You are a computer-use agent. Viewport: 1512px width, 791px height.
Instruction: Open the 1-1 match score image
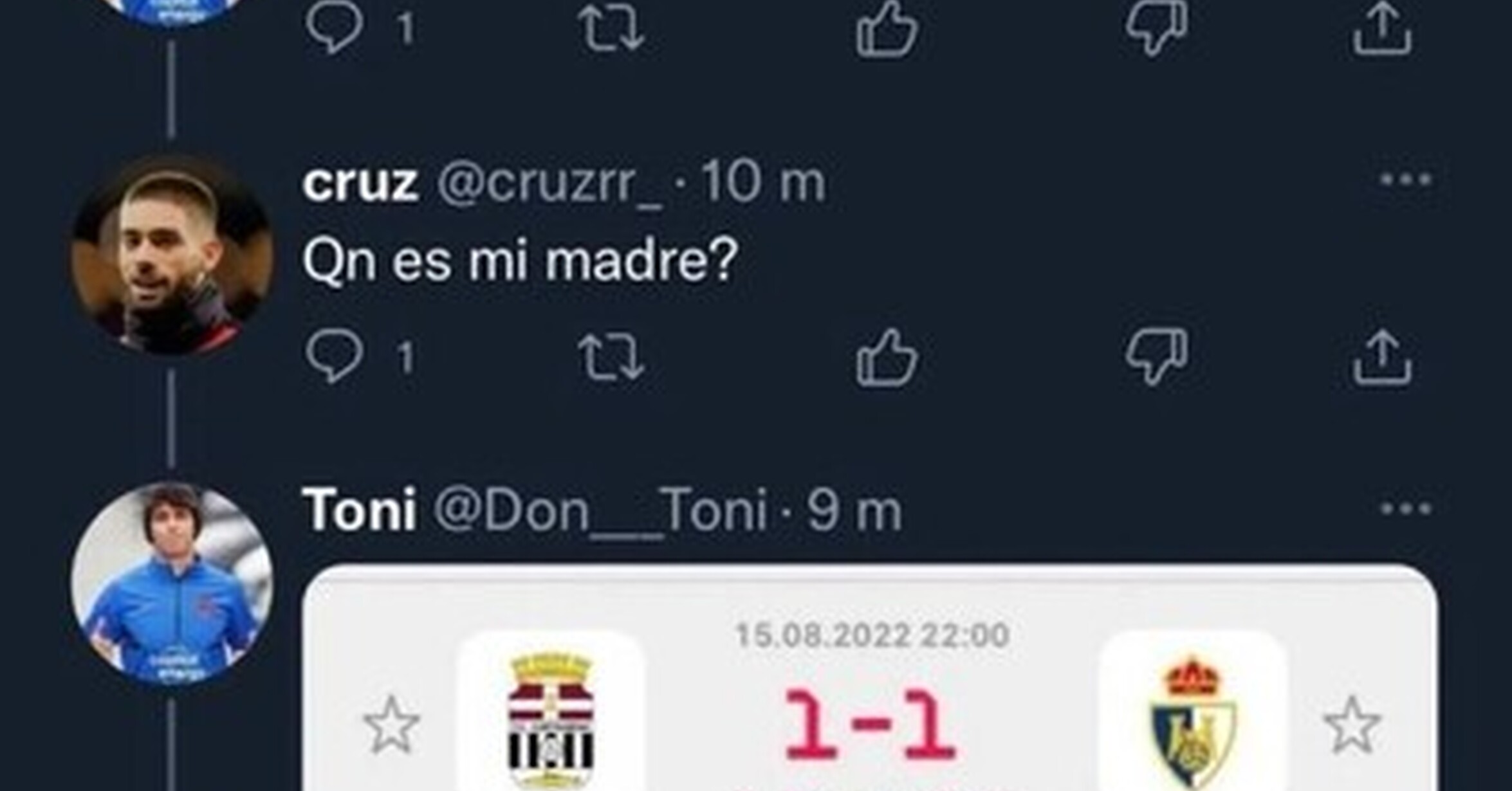tap(870, 678)
